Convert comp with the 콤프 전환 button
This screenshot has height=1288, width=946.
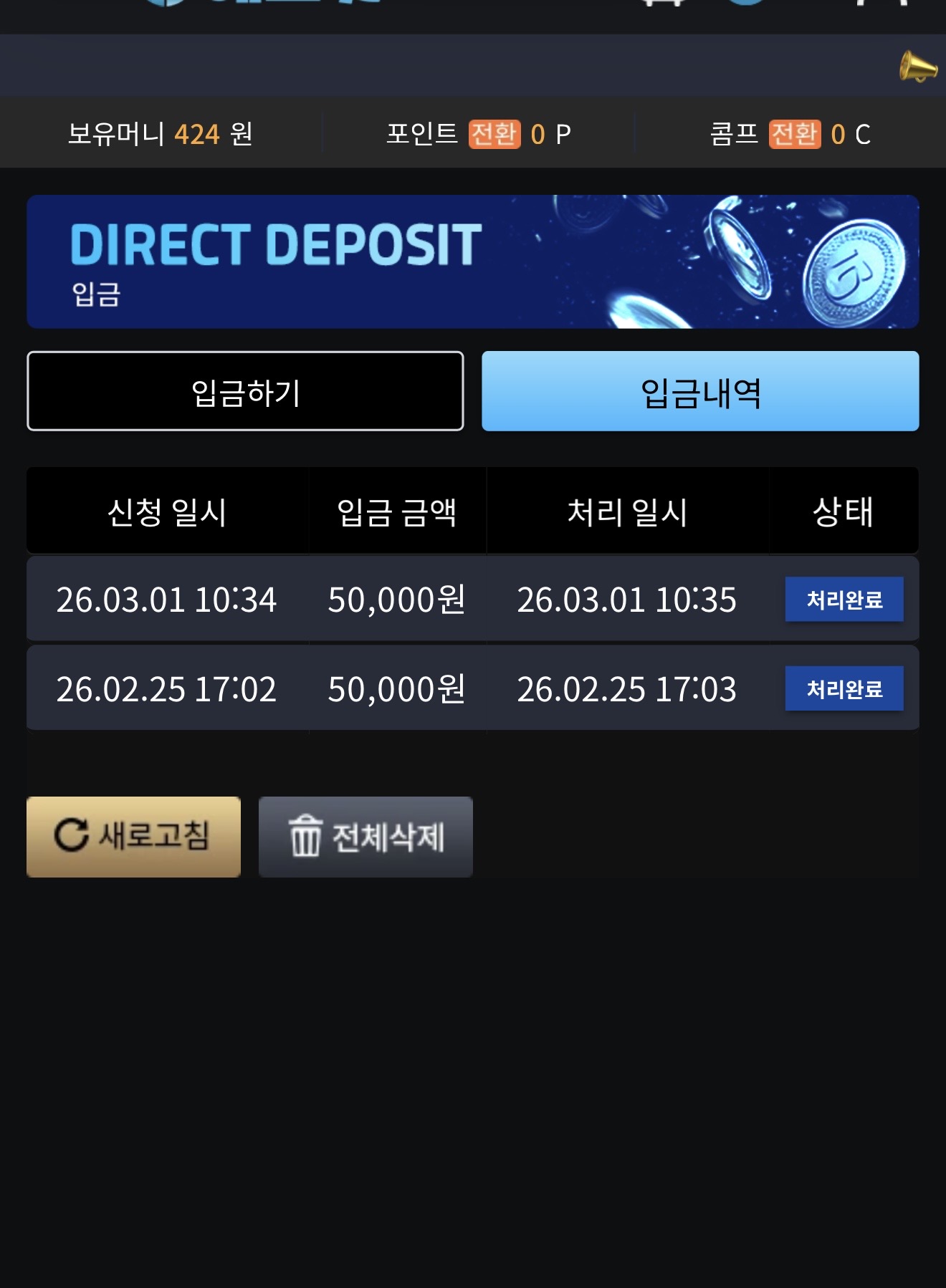pos(794,134)
